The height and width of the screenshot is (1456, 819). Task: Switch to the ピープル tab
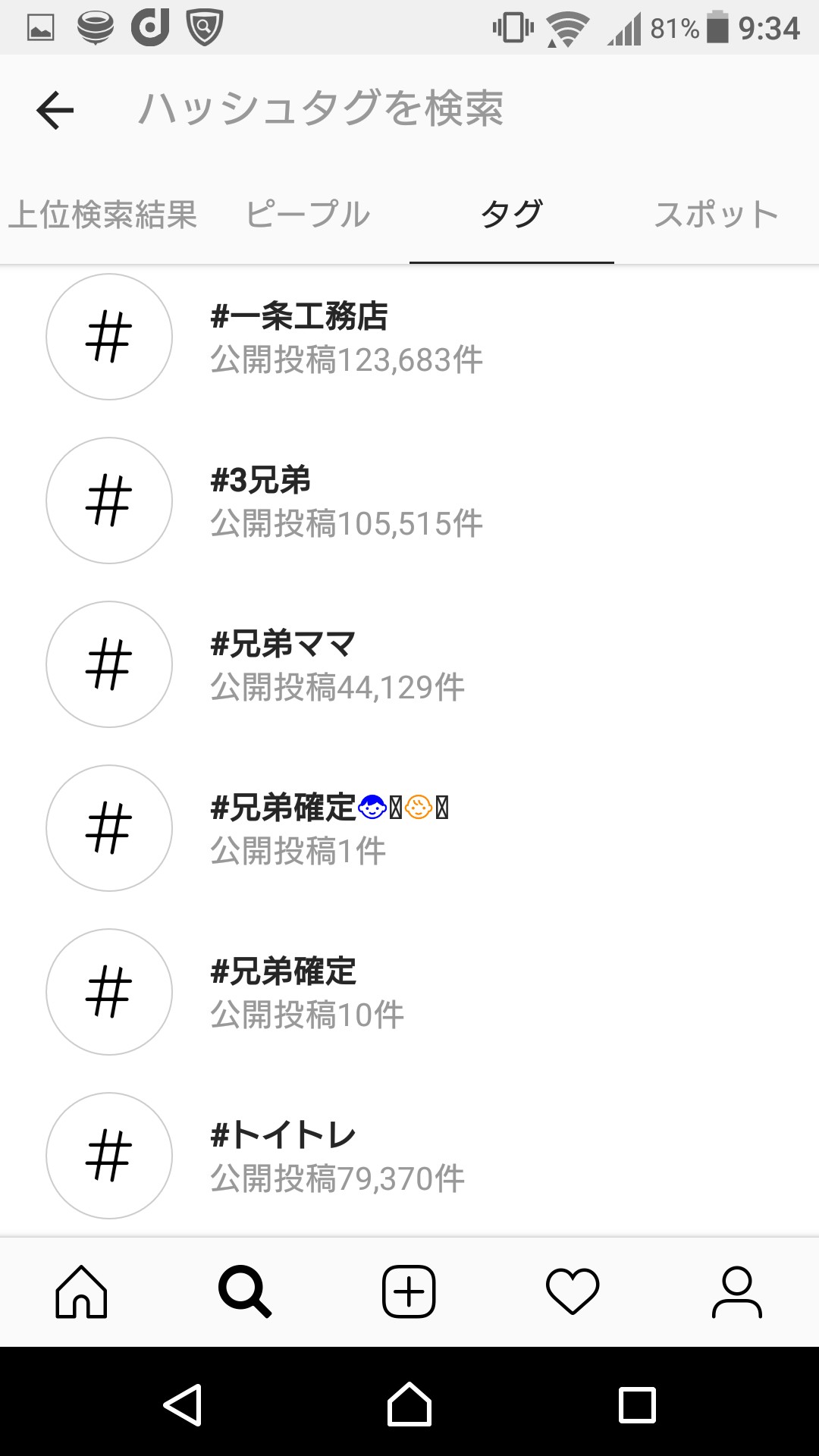click(x=308, y=215)
